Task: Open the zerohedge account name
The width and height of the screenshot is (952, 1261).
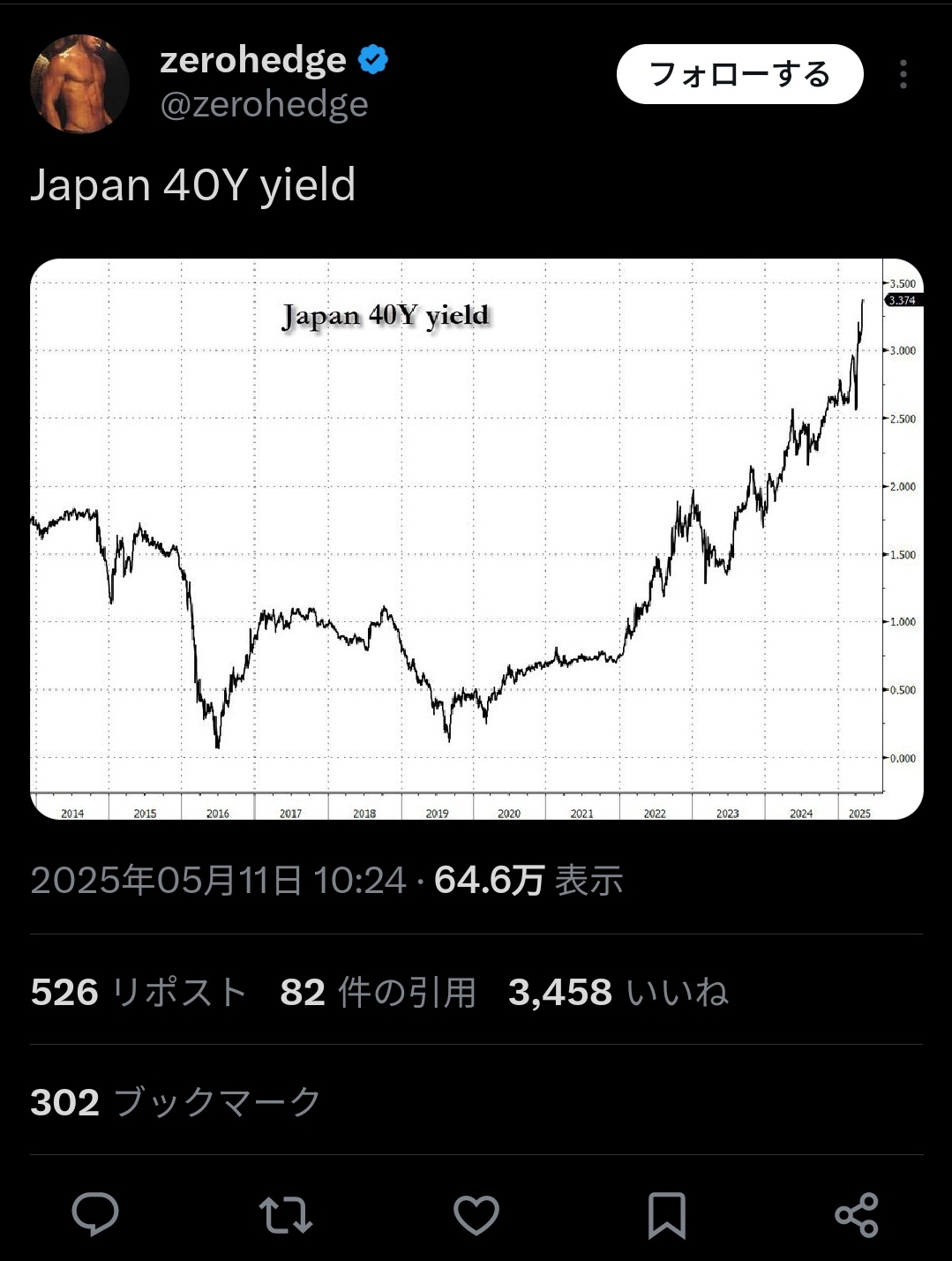Action: point(253,60)
